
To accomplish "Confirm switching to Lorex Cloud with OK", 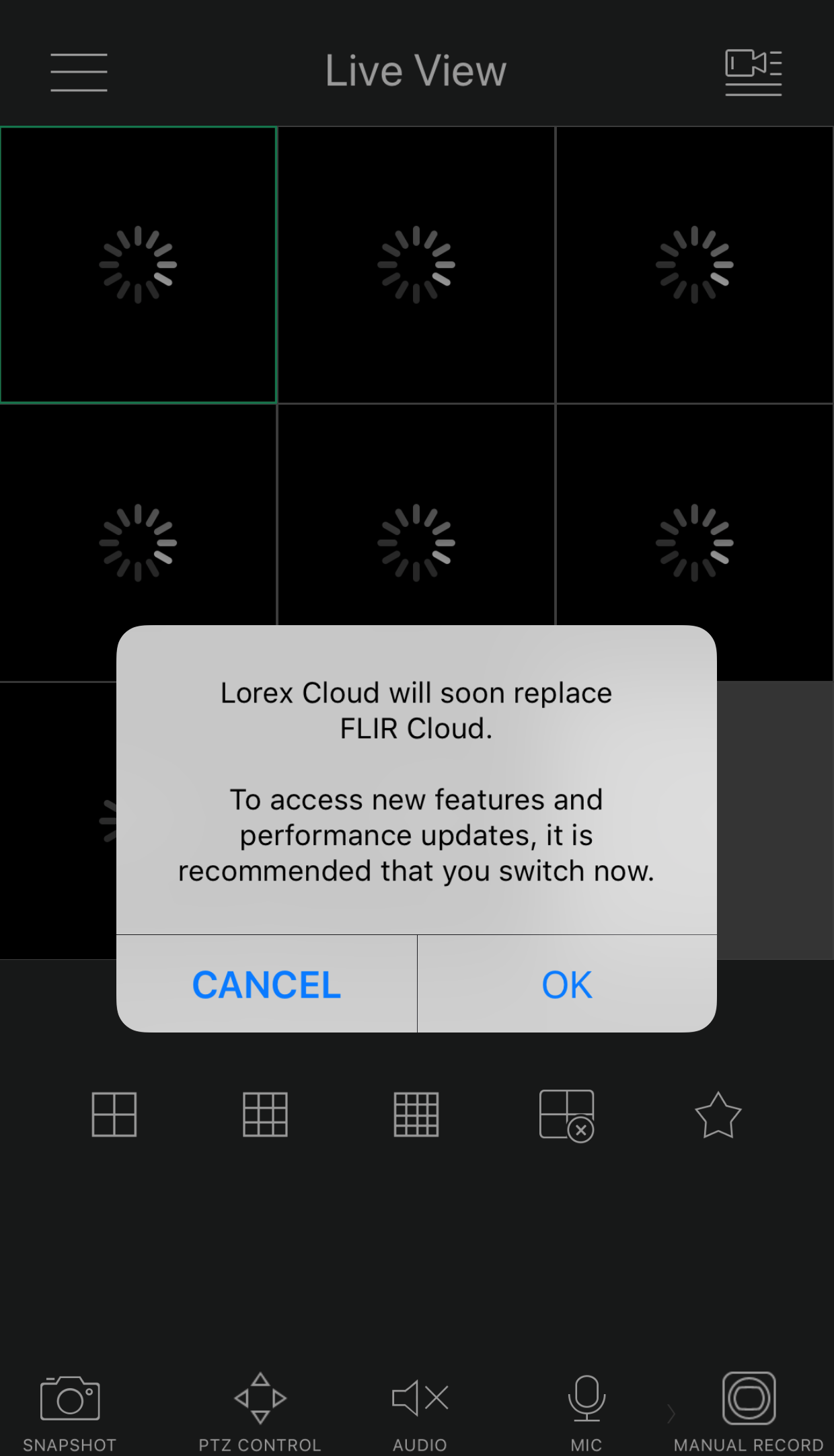I will [x=567, y=984].
